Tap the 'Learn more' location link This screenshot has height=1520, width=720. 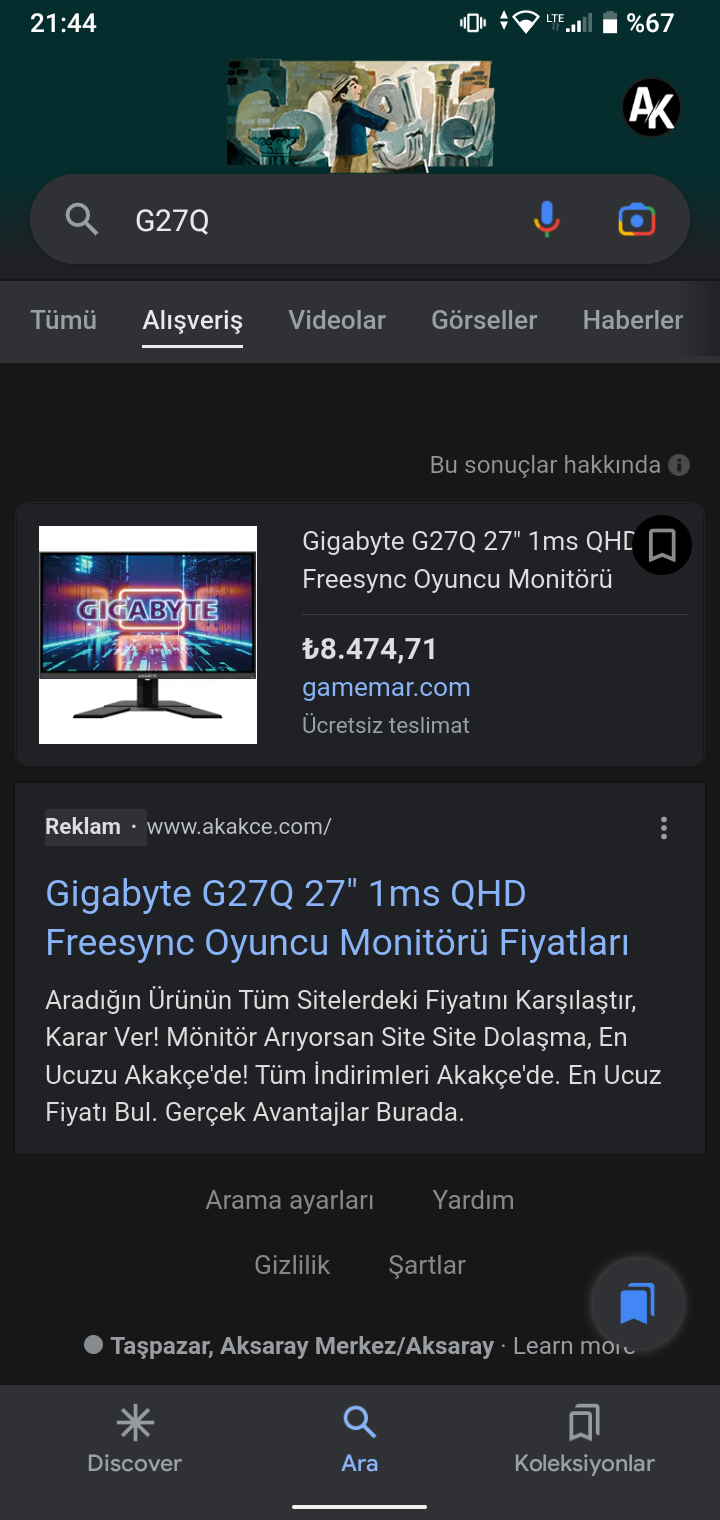click(573, 1345)
